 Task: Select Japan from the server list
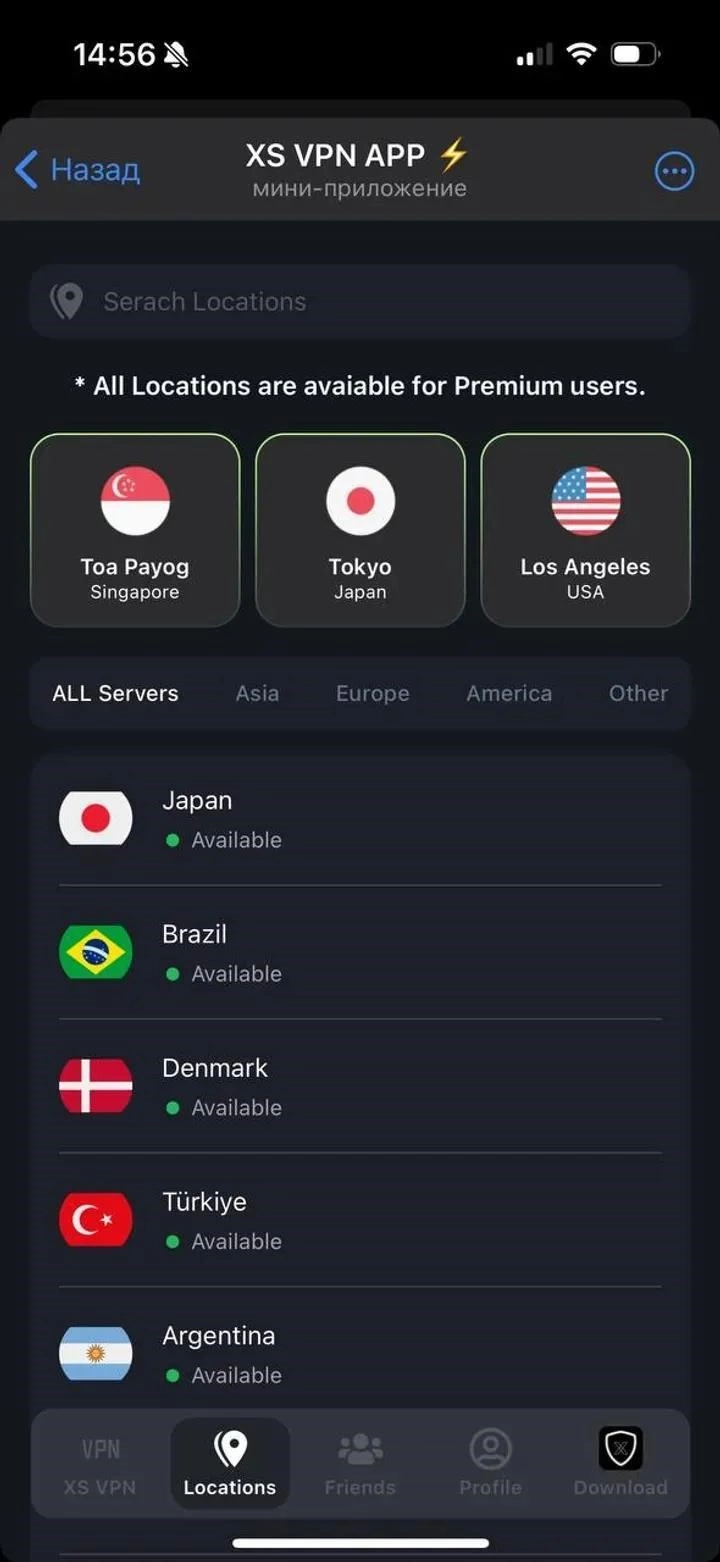(360, 819)
